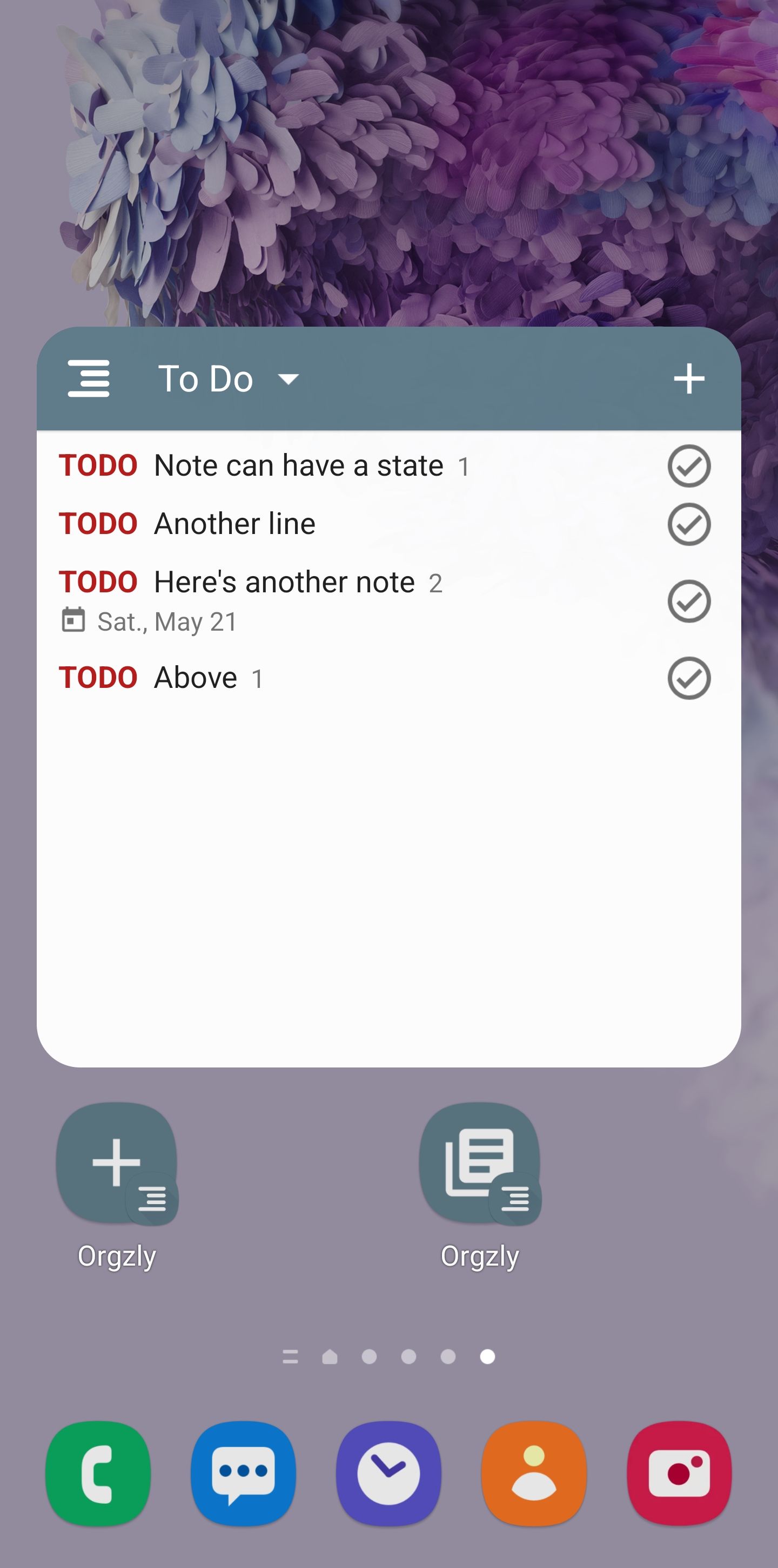
Task: Open the Clock app in the dock
Action: click(x=388, y=1473)
